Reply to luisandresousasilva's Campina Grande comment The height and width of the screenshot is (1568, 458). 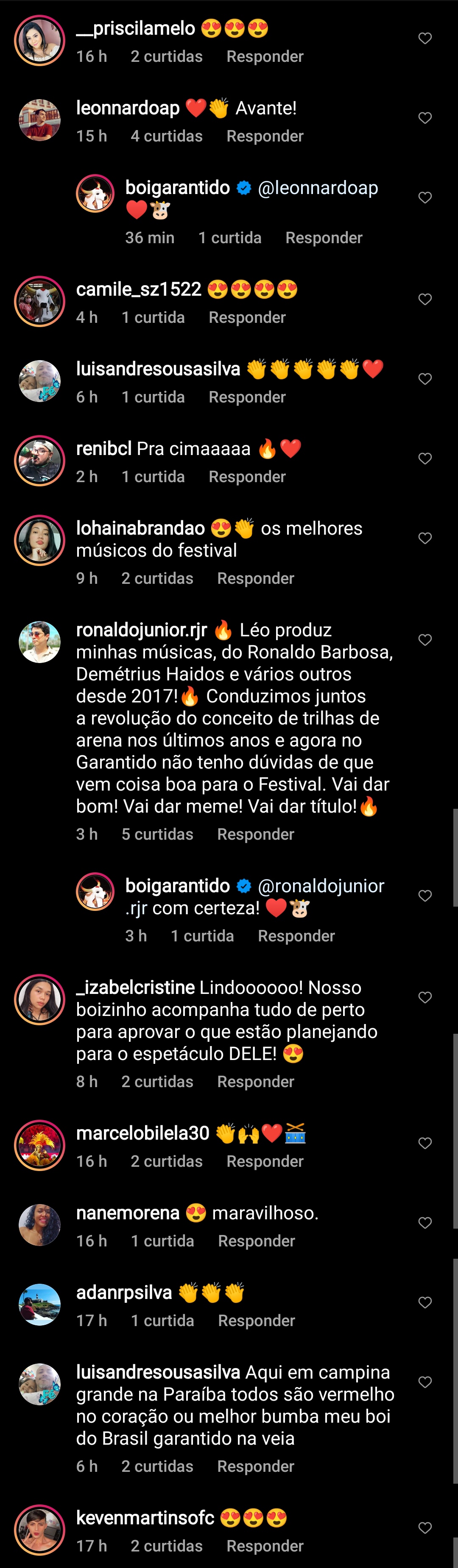(255, 1466)
